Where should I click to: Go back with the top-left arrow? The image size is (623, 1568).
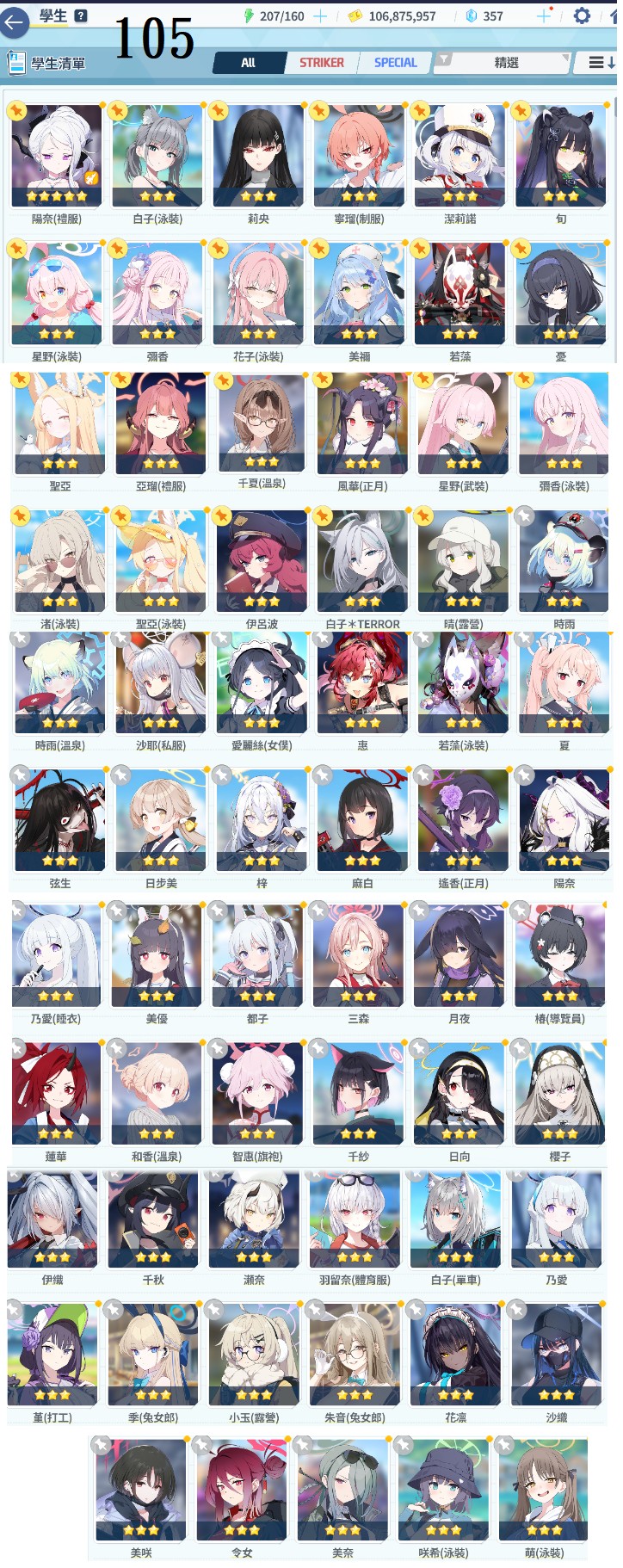pos(15,22)
